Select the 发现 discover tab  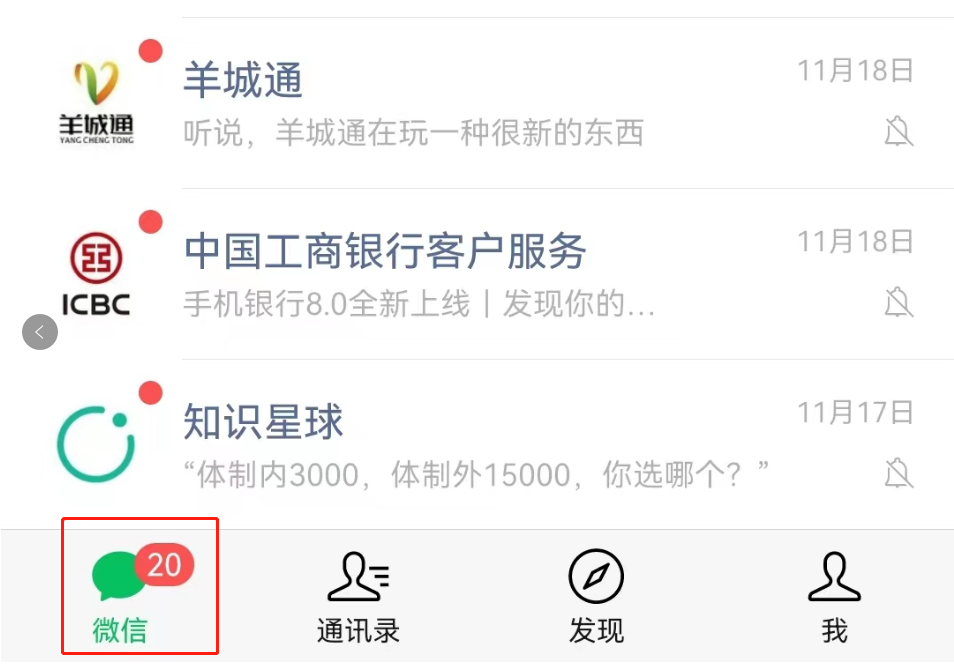click(x=596, y=596)
